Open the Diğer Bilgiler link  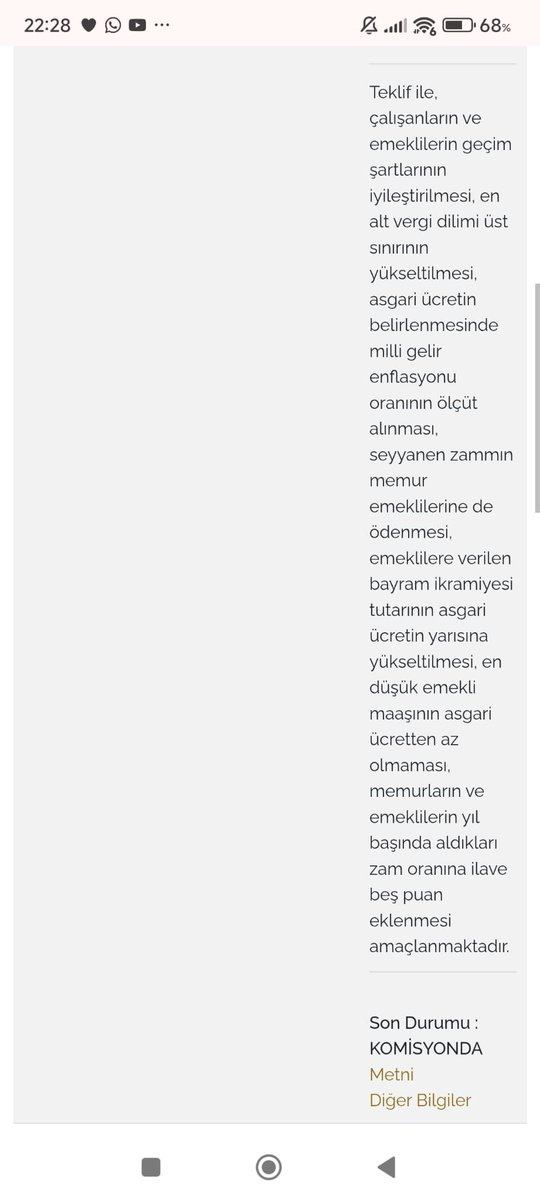420,1100
